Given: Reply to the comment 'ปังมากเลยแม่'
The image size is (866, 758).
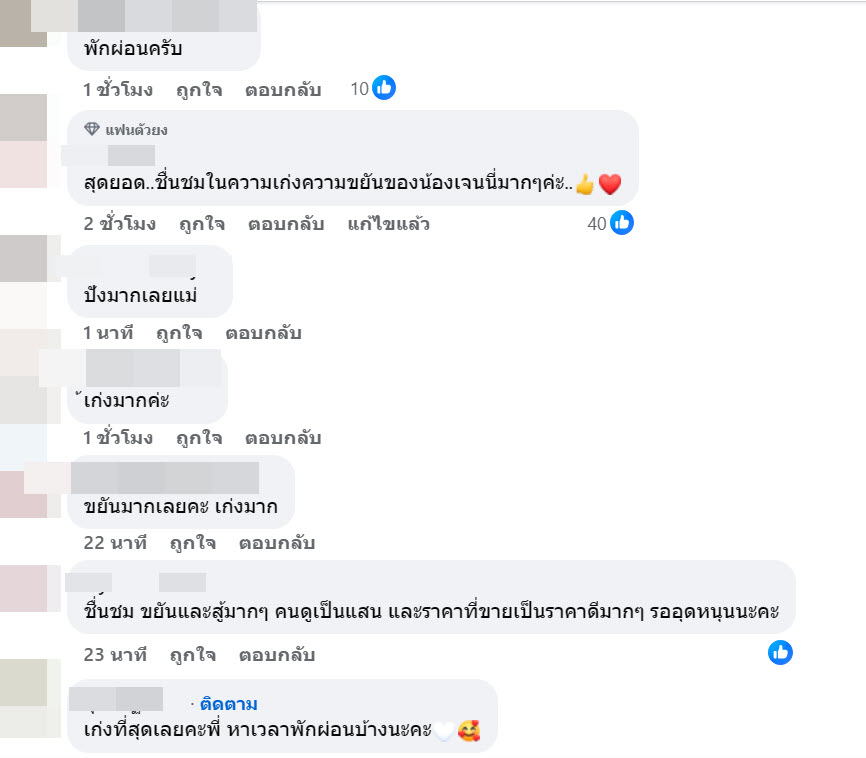Looking at the screenshot, I should coord(263,333).
